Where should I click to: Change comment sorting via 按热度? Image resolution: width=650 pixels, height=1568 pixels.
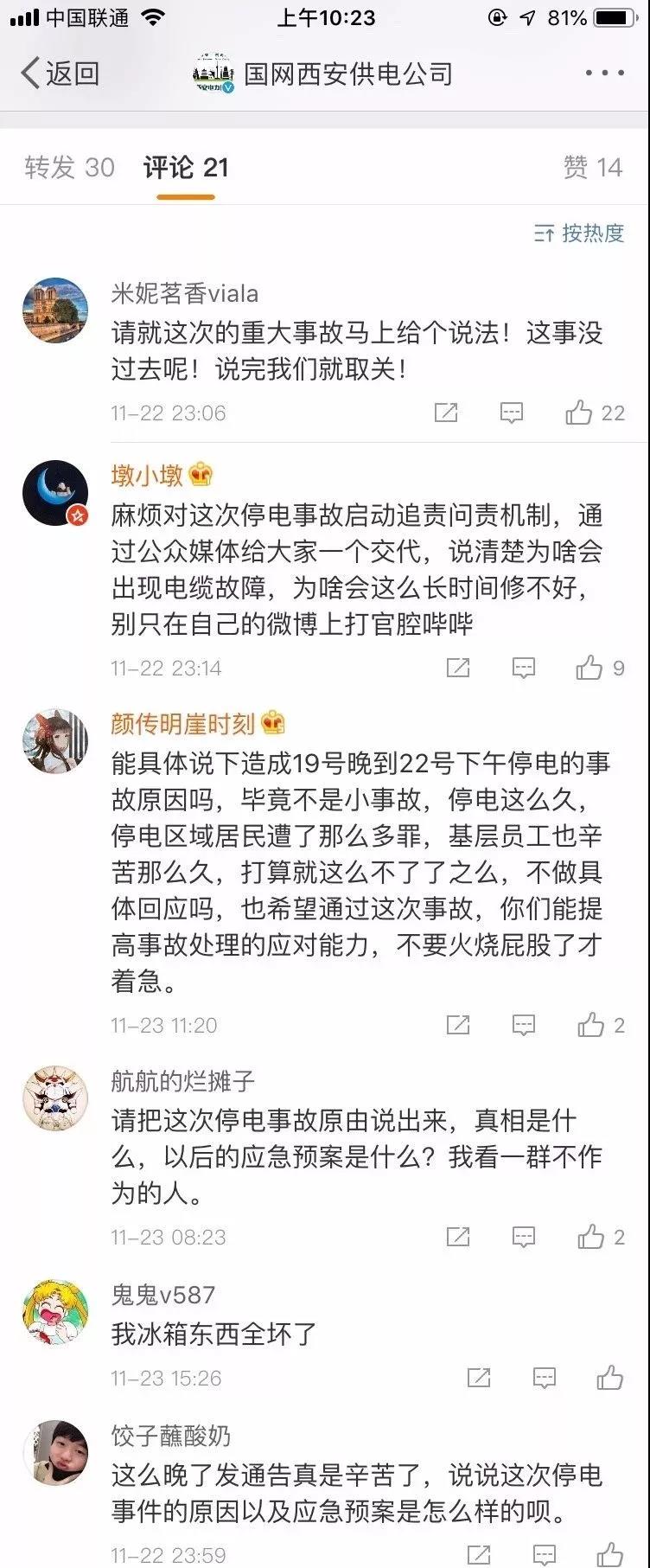[x=579, y=233]
